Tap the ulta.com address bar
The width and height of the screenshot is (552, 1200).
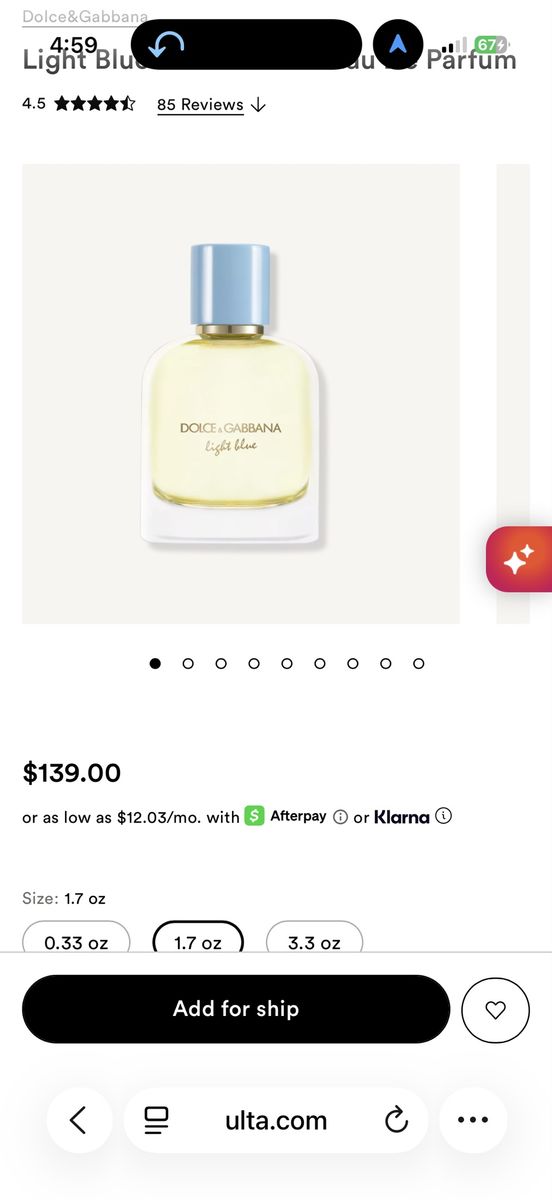(276, 1120)
